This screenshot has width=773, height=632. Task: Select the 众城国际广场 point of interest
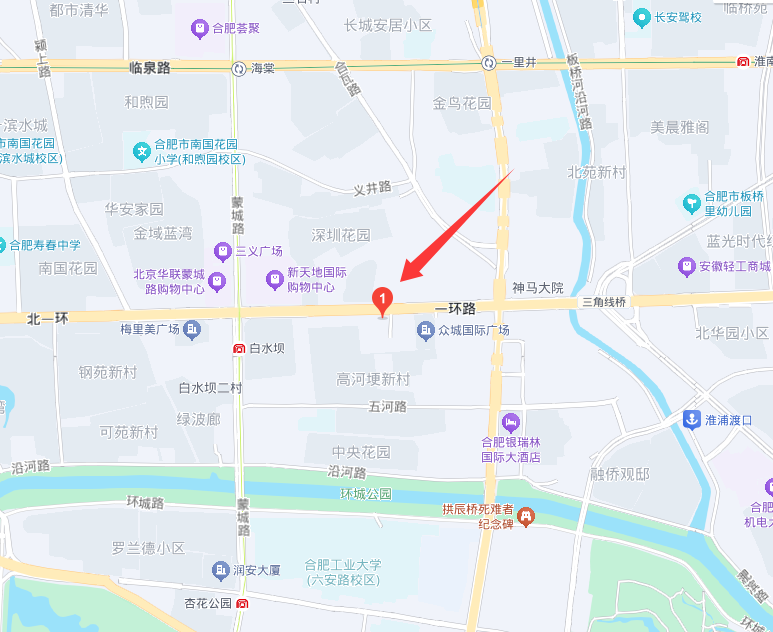coord(427,330)
